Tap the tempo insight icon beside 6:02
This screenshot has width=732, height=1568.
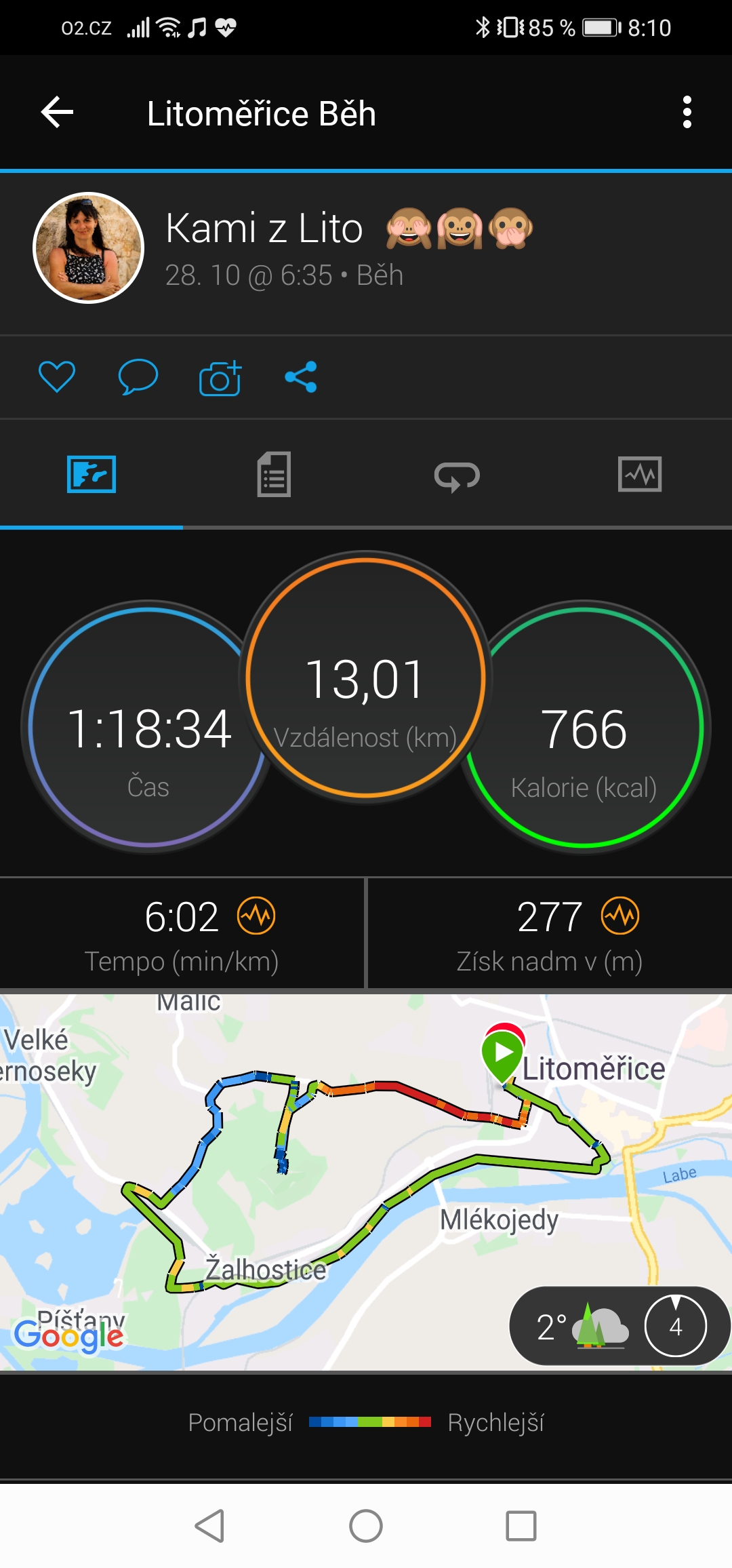coord(256,916)
